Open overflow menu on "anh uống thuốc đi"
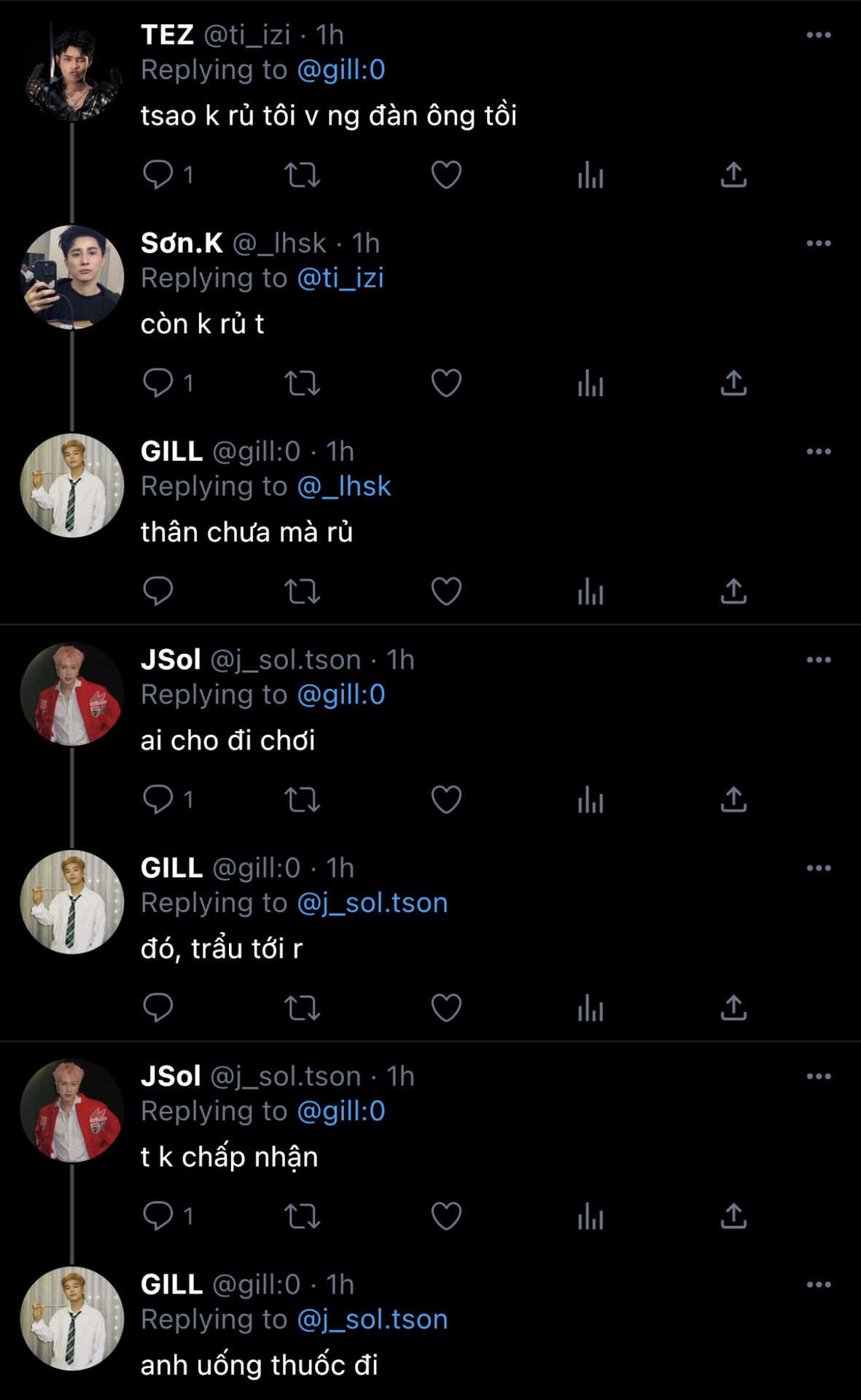Viewport: 861px width, 1400px height. pyautogui.click(x=818, y=1284)
